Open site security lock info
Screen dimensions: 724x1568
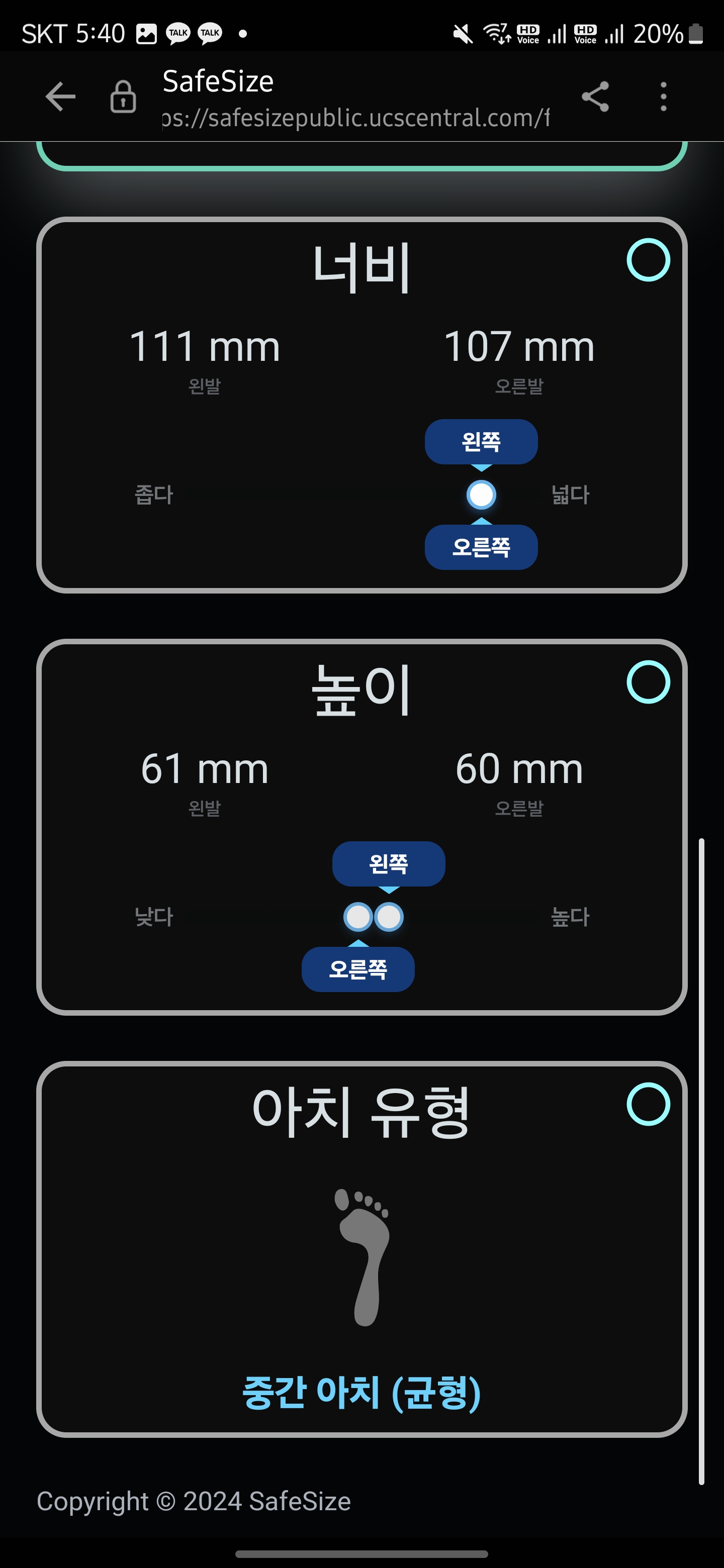[123, 97]
